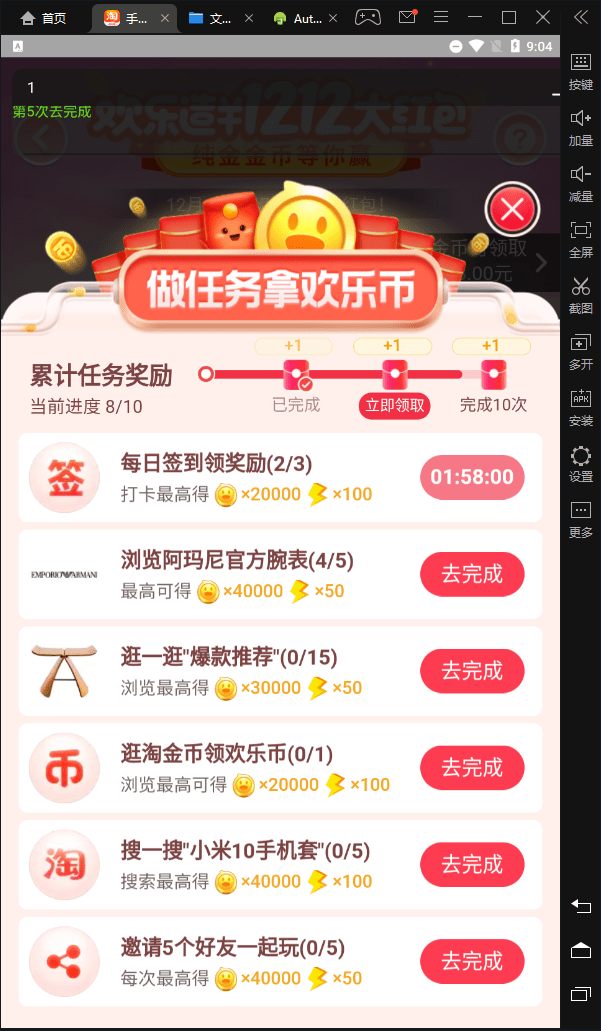Increase volume with 加量 button
601x1031 pixels.
tap(581, 127)
